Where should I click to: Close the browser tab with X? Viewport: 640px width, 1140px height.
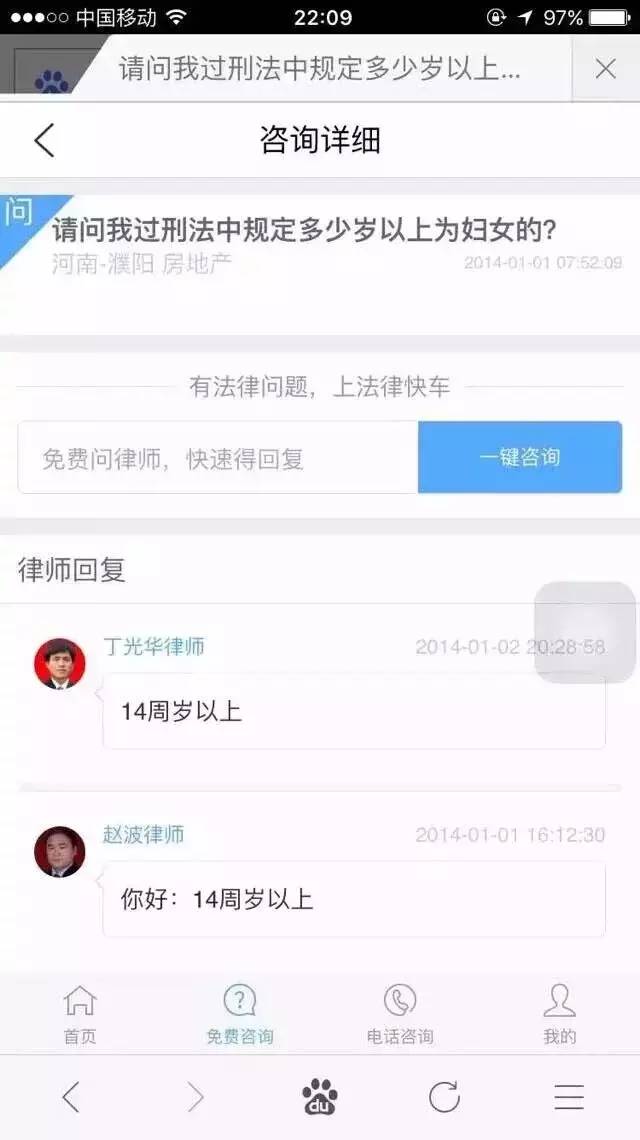pos(605,68)
